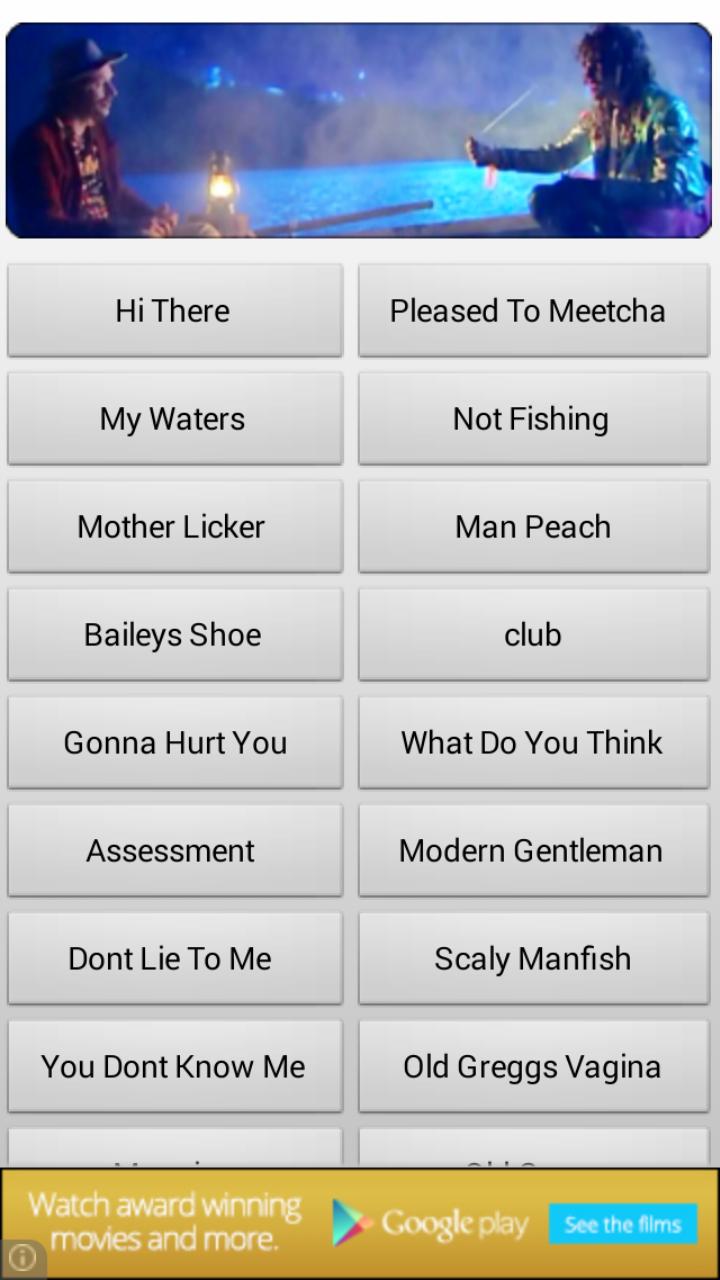Screen dimensions: 720x1280
Task: Play the "Scaly Manfish" sound
Action: pos(533,958)
